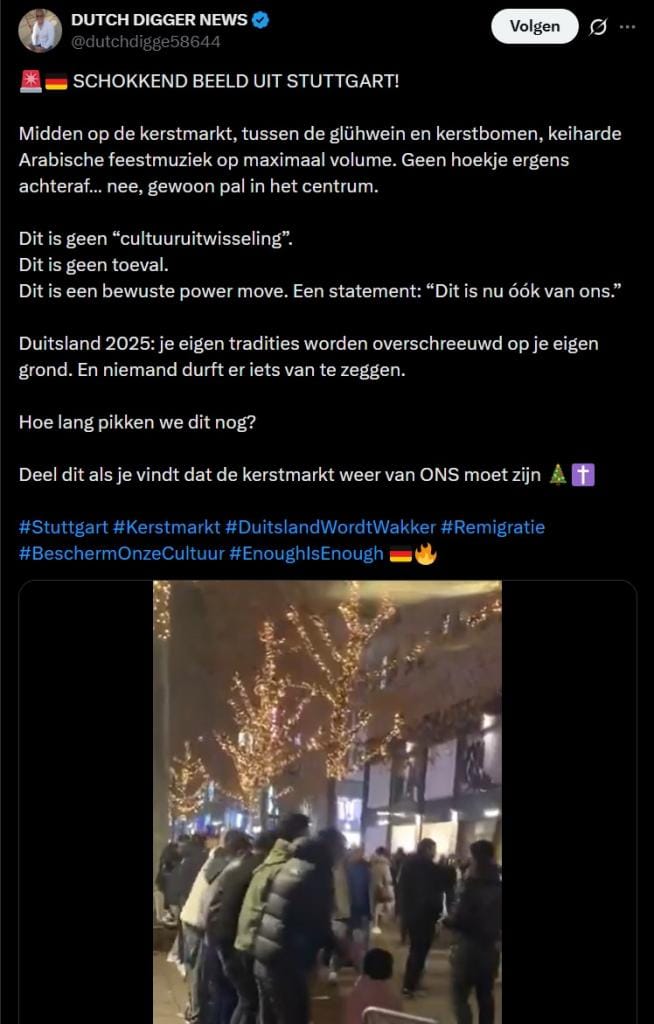Open the #DuitslandWordtWakker hashtag
Image resolution: width=654 pixels, height=1024 pixels.
tap(330, 527)
